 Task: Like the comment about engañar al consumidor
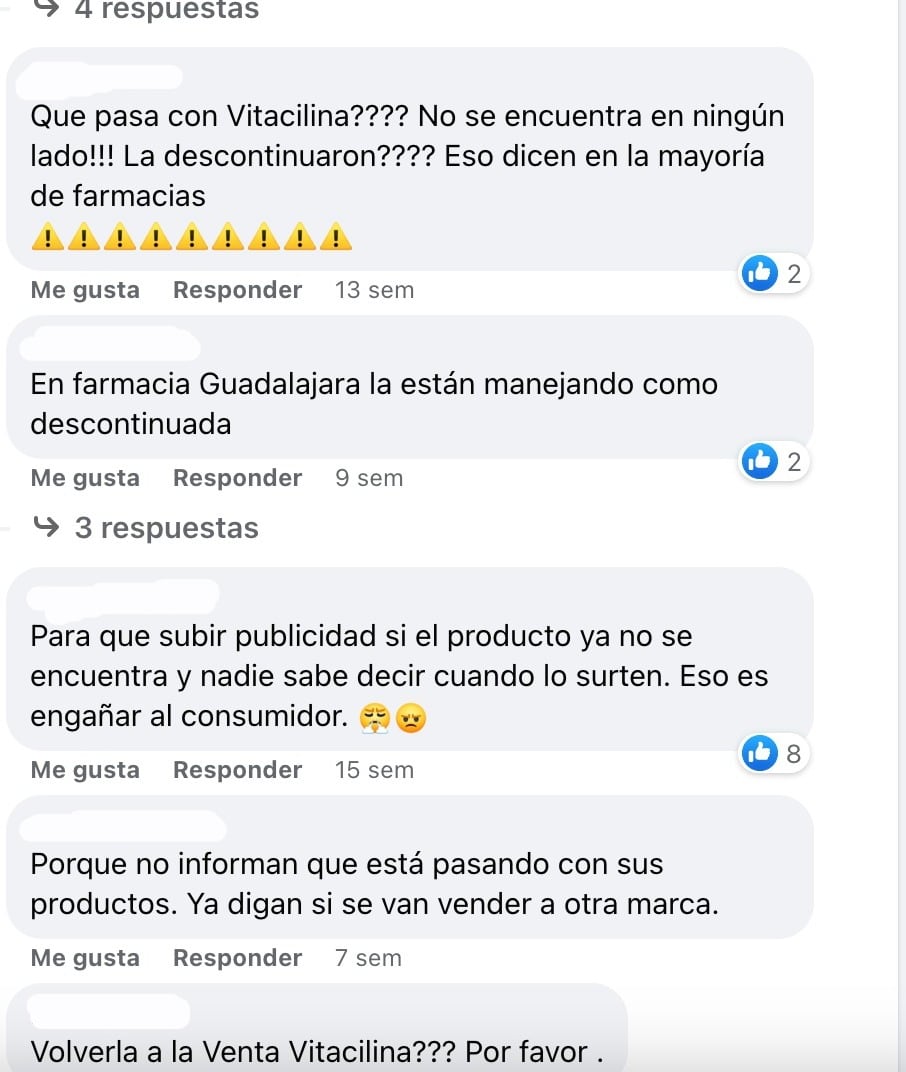tap(84, 770)
